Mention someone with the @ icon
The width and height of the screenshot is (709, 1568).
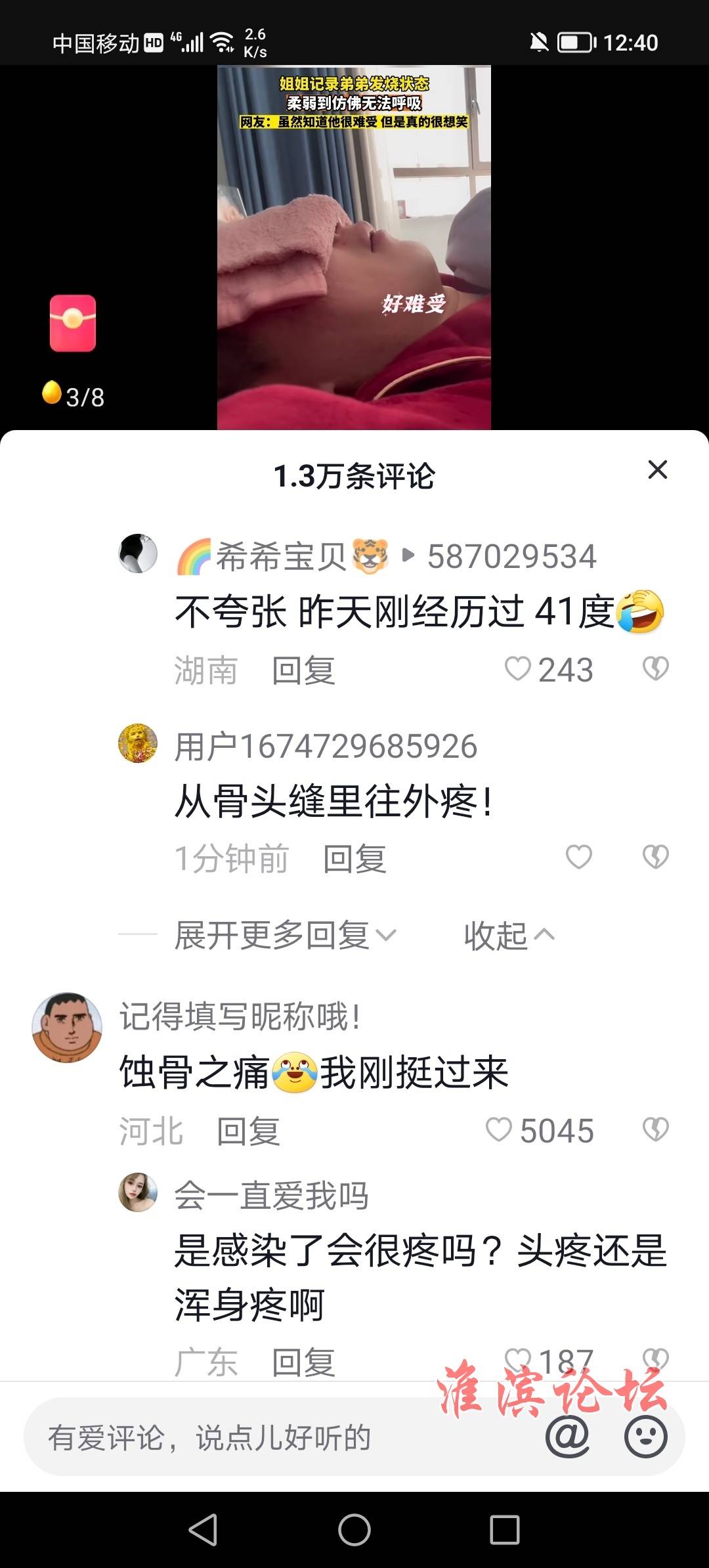click(x=567, y=1438)
